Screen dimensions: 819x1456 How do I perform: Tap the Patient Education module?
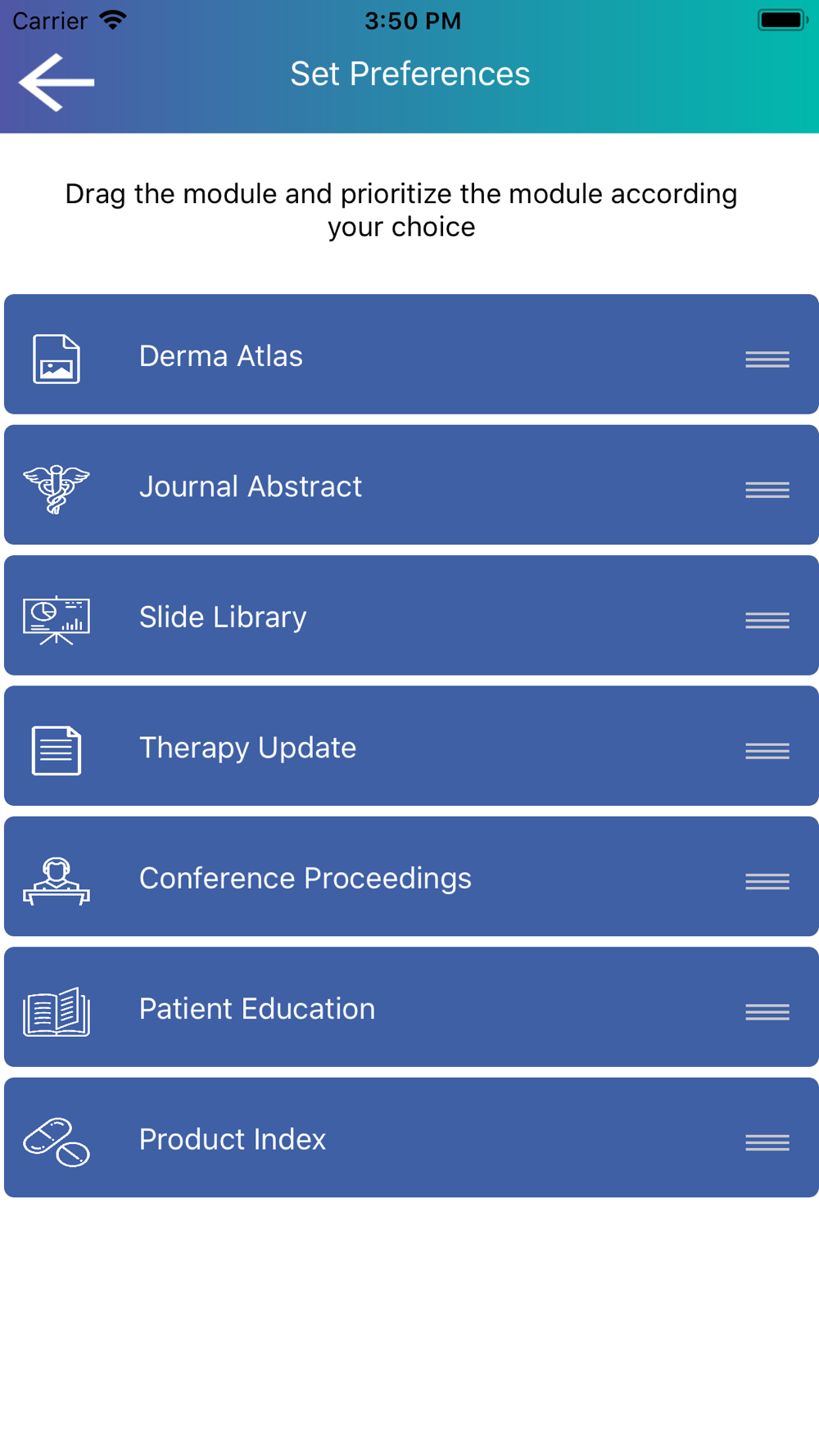[411, 1007]
